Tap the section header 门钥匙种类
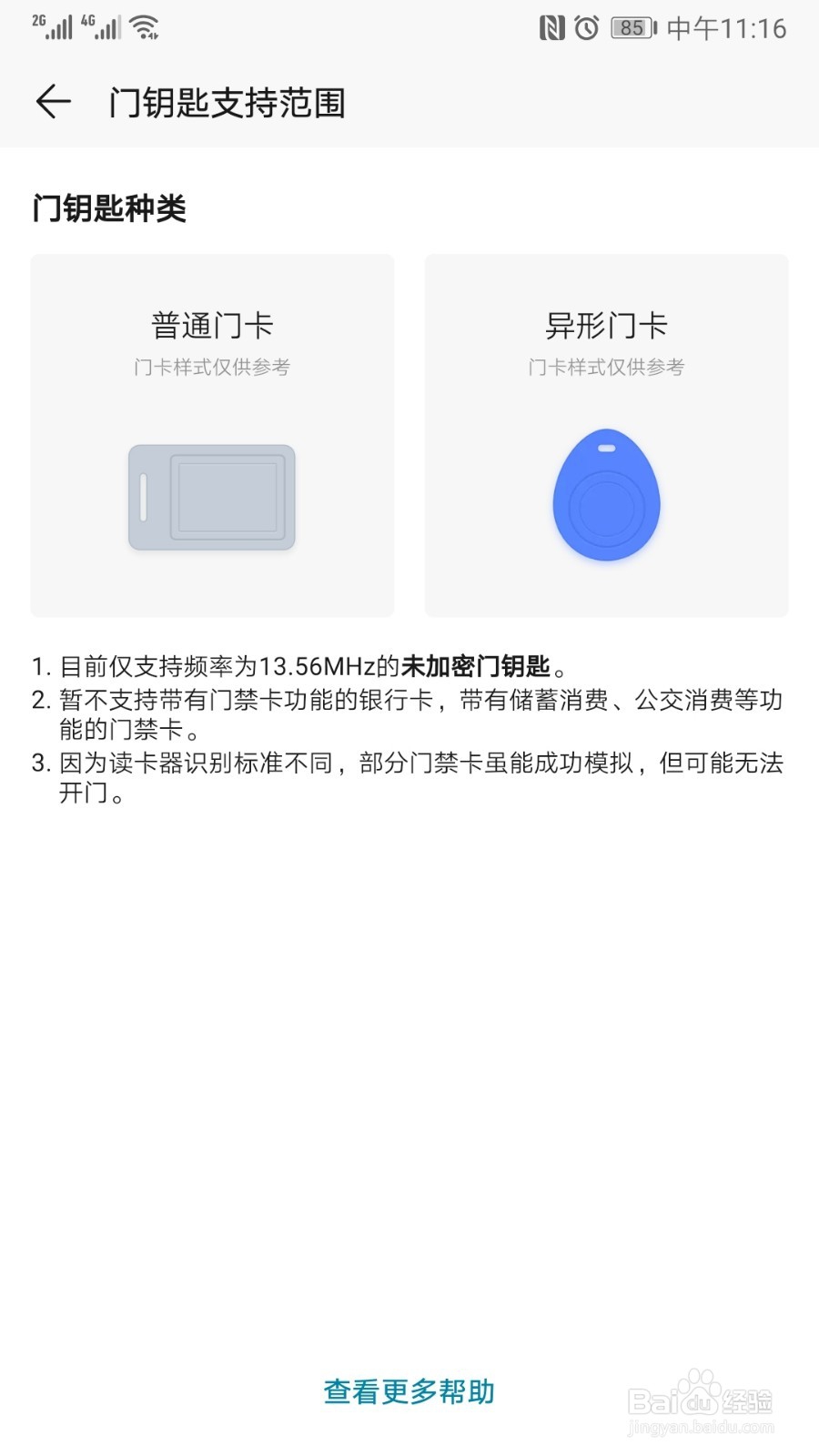 pyautogui.click(x=109, y=208)
